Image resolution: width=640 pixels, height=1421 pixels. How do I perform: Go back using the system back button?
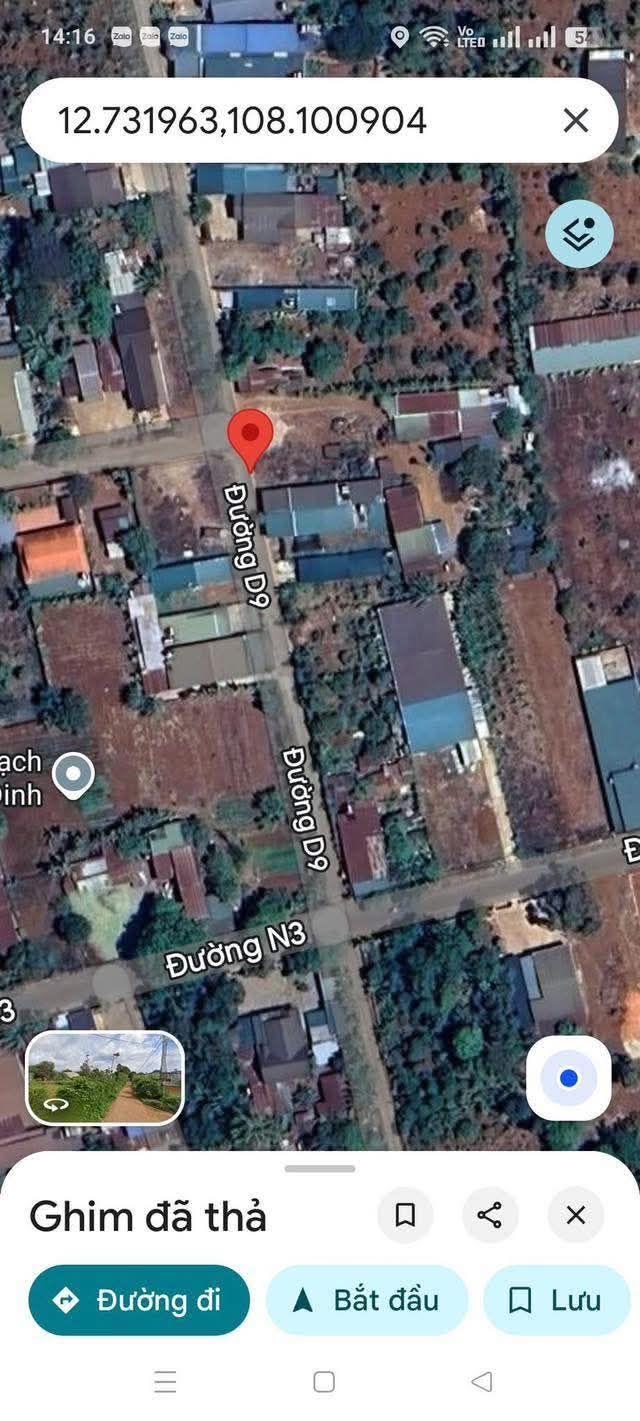click(x=482, y=1382)
